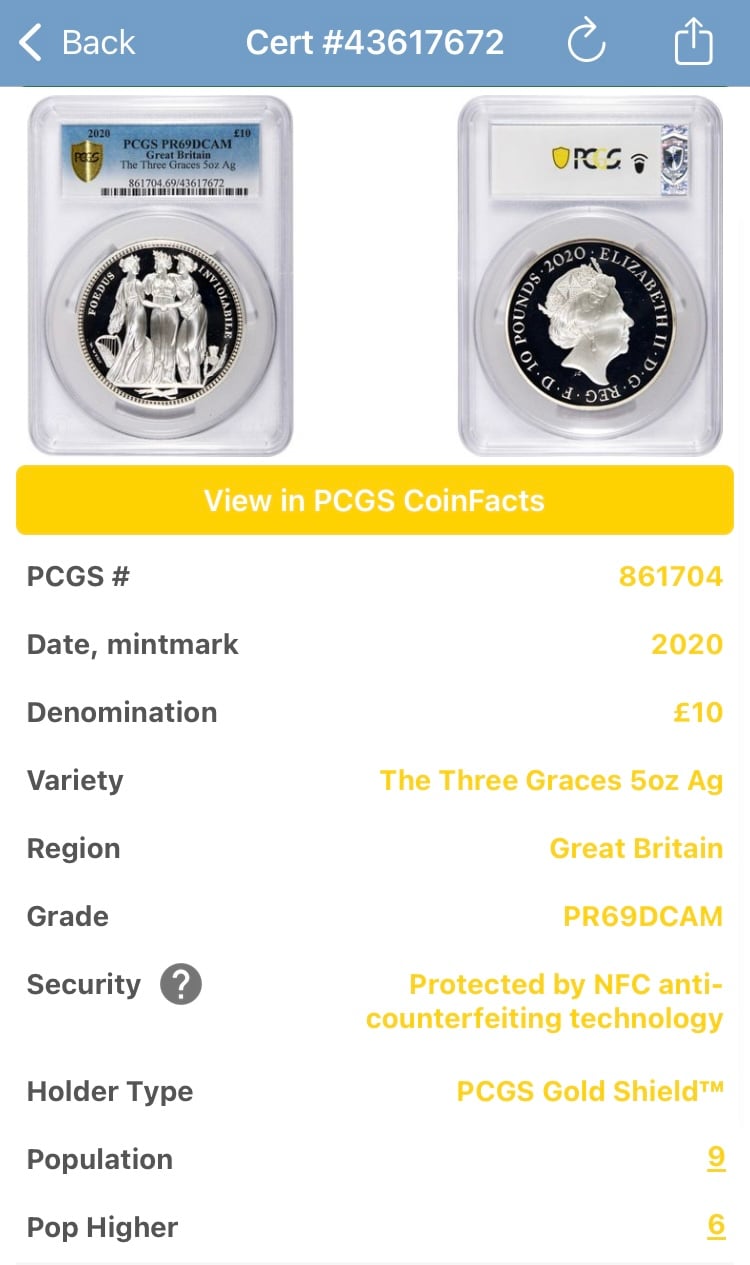Open the Population count link

[715, 1159]
